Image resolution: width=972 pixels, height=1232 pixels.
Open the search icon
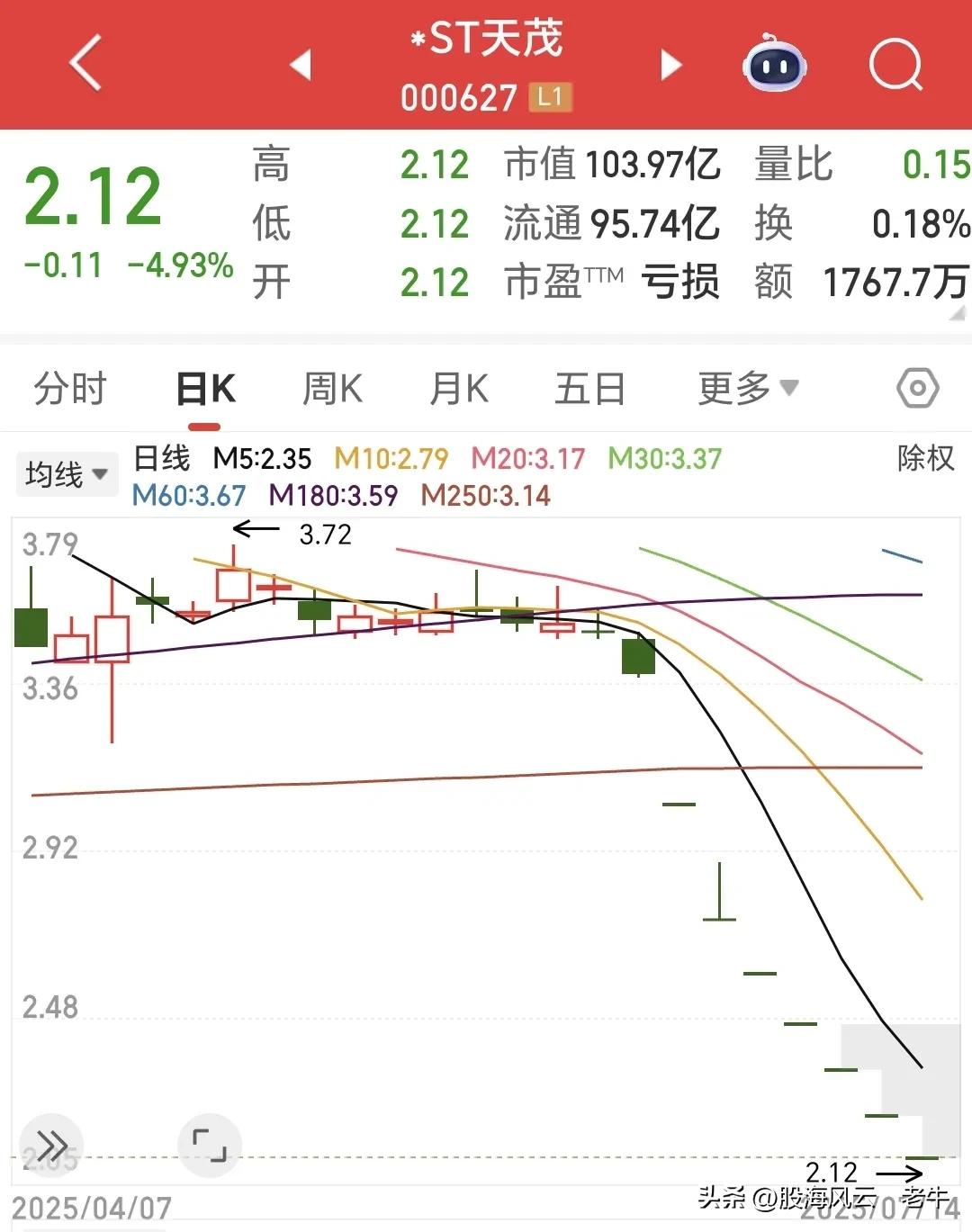tap(895, 66)
